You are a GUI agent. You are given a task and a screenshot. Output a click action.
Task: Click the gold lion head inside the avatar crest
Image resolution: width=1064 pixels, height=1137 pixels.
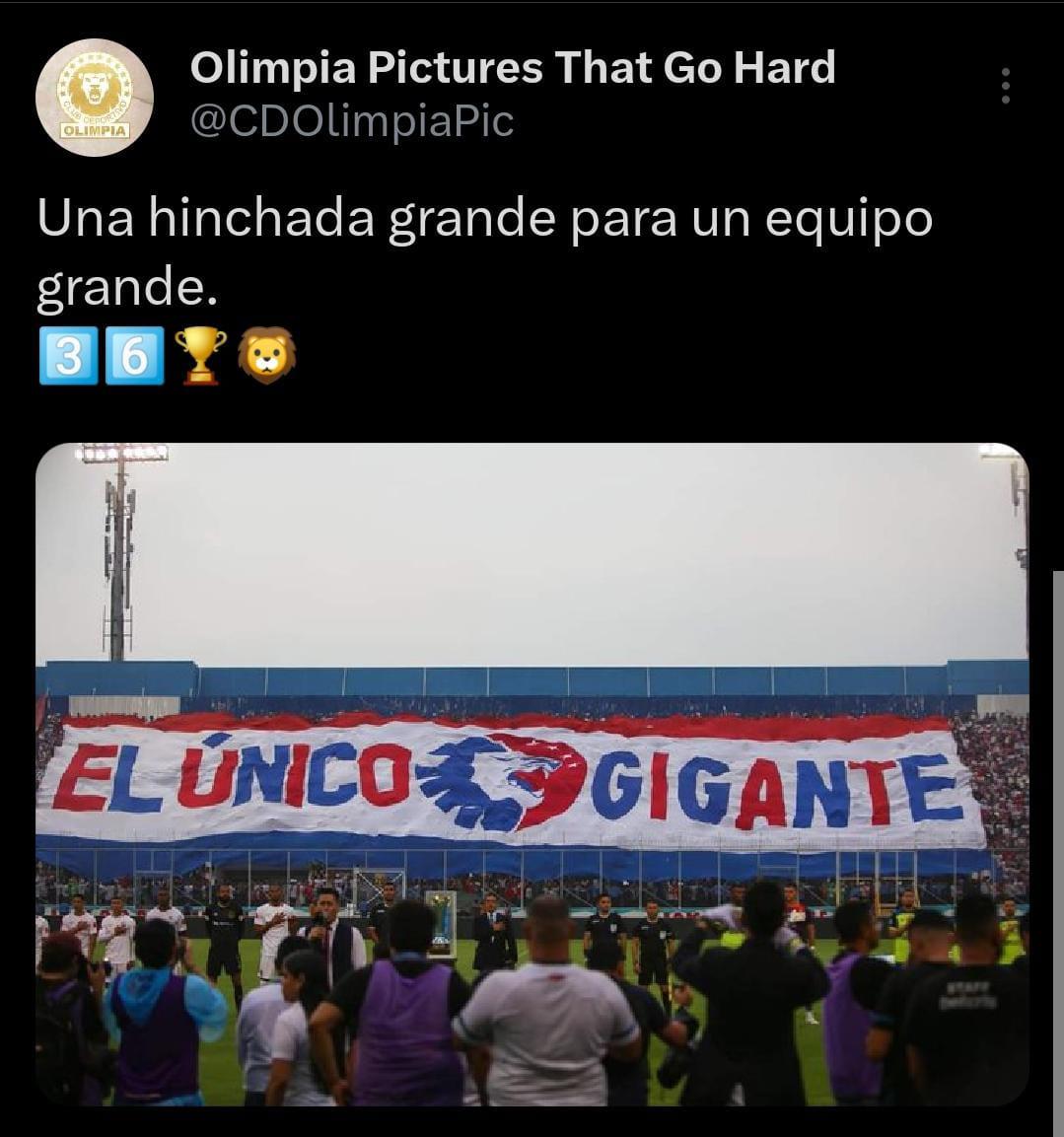coord(95,84)
